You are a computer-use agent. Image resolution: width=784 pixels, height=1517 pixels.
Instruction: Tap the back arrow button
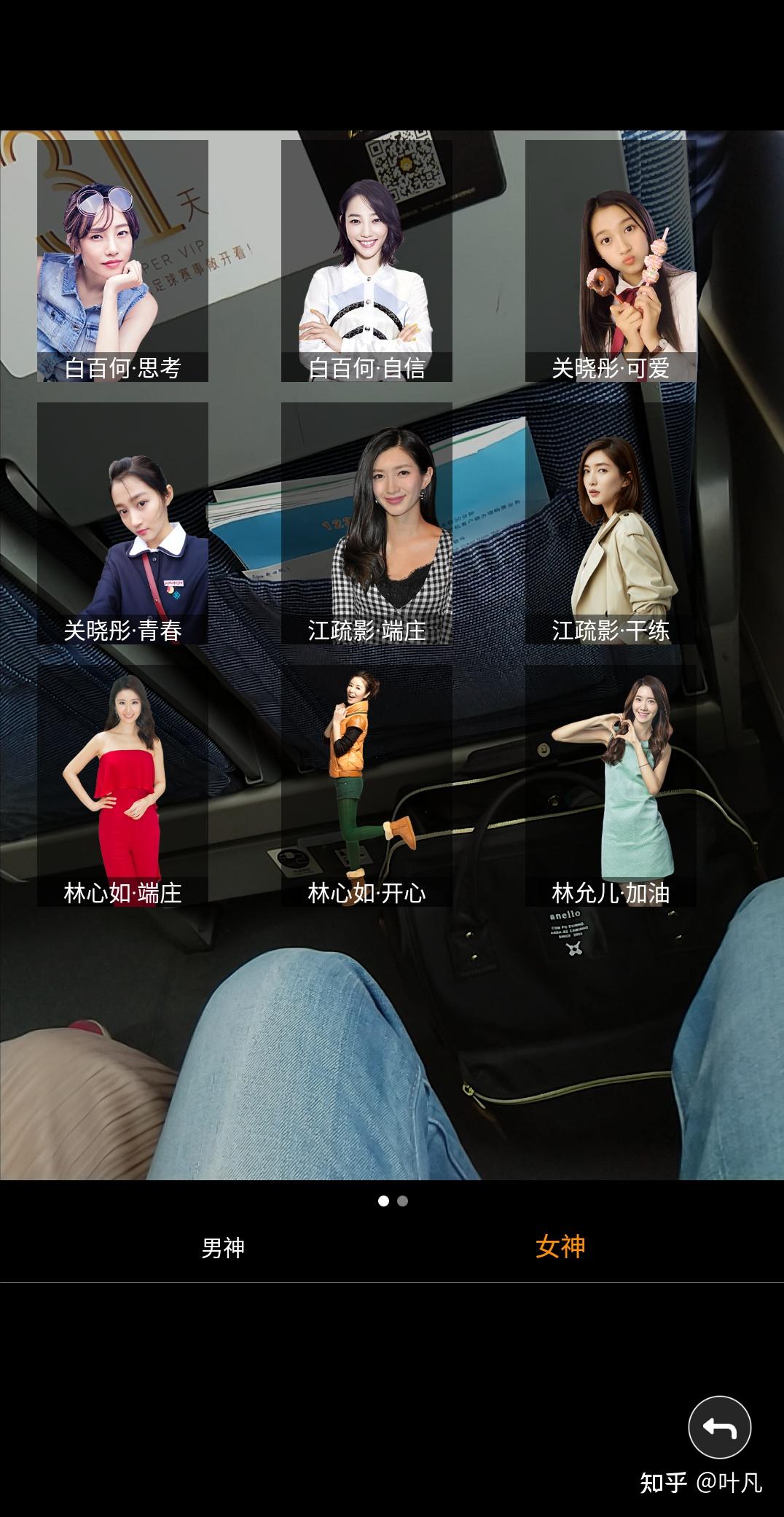click(x=721, y=1425)
